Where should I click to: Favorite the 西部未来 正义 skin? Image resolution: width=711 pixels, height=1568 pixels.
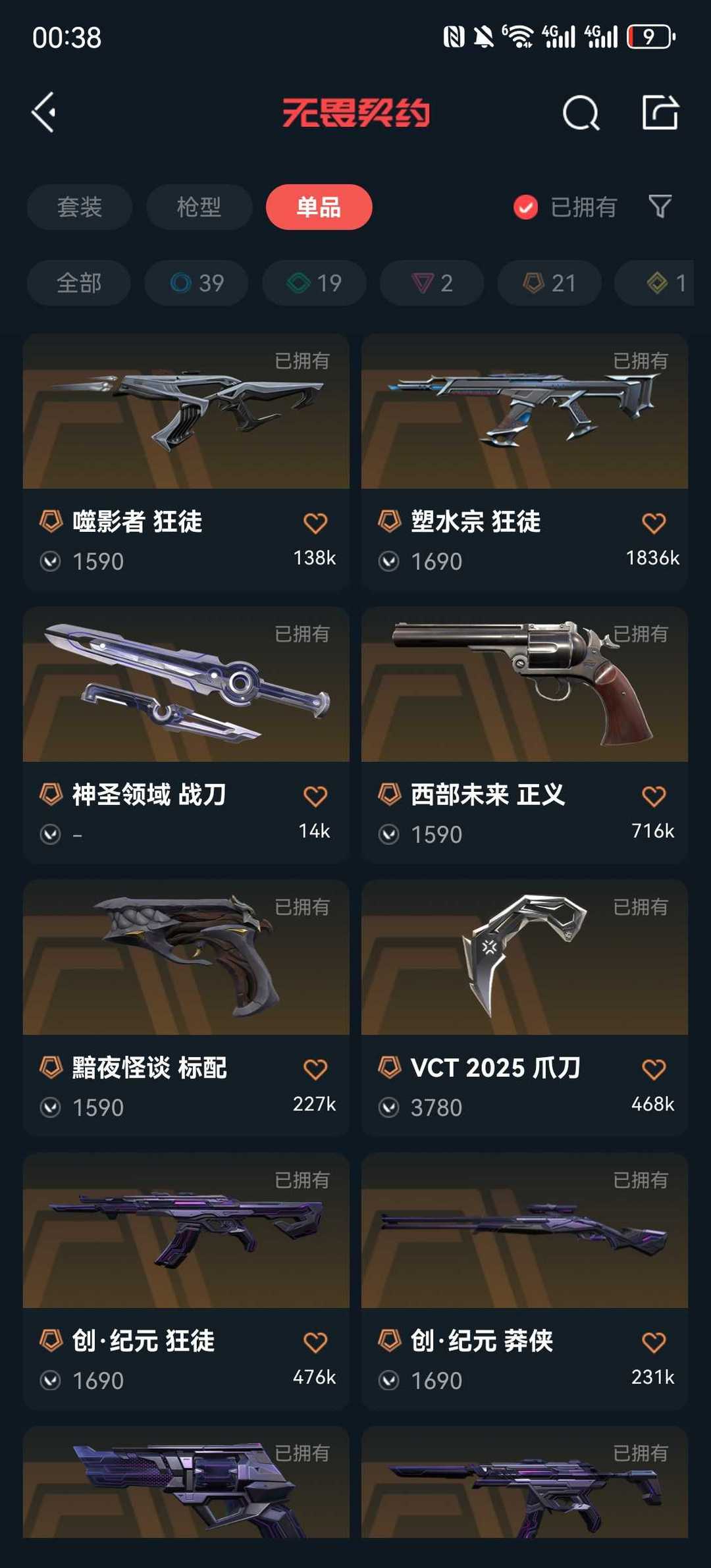pos(653,797)
